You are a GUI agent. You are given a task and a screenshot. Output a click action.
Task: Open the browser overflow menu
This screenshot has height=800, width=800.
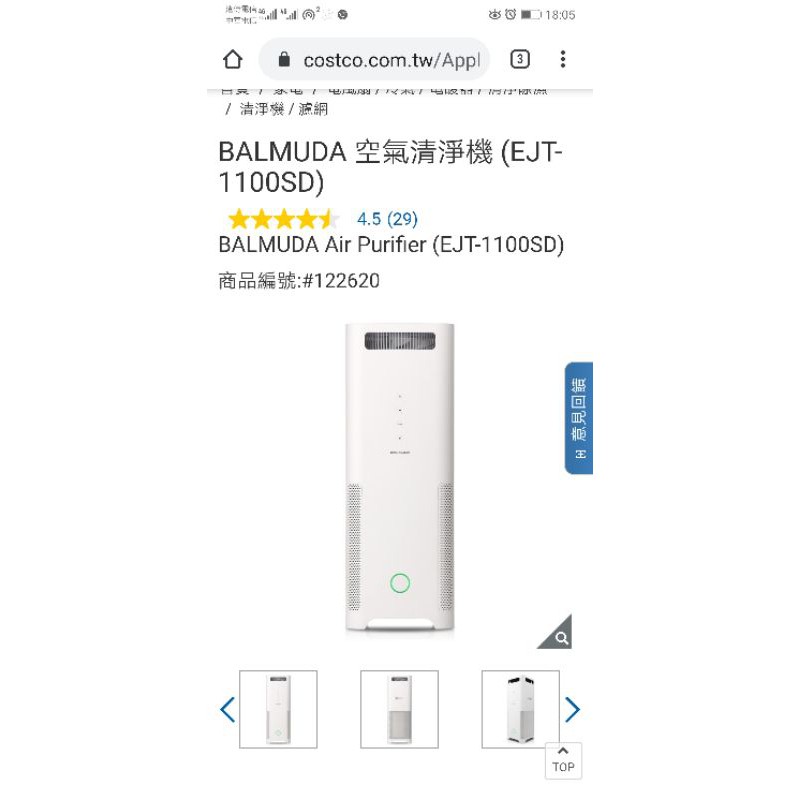[x=563, y=59]
